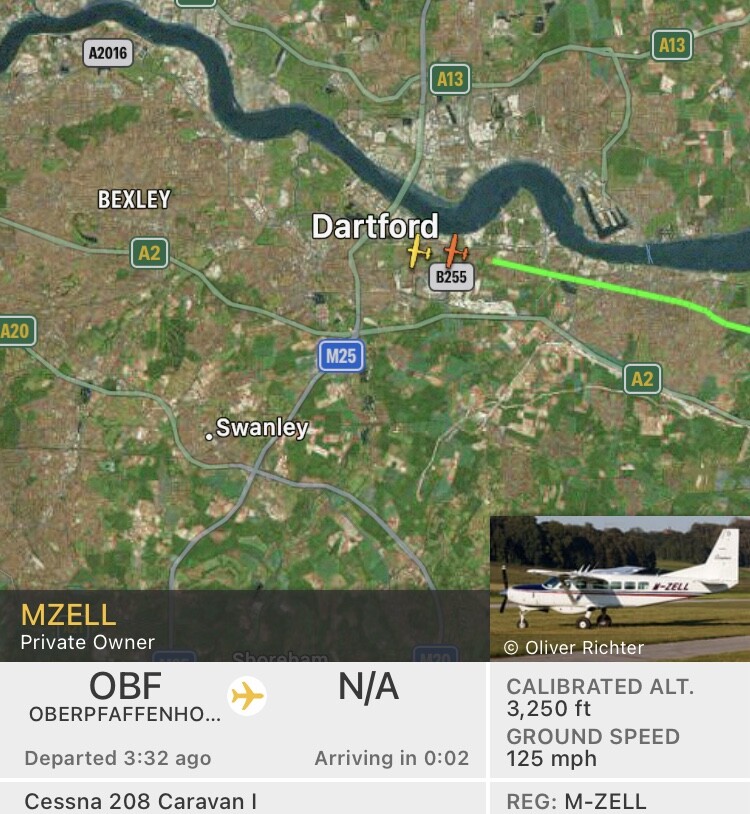Image resolution: width=750 pixels, height=814 pixels.
Task: Open the OBF Oberpfaffenhofen departure airport details
Action: tap(125, 698)
